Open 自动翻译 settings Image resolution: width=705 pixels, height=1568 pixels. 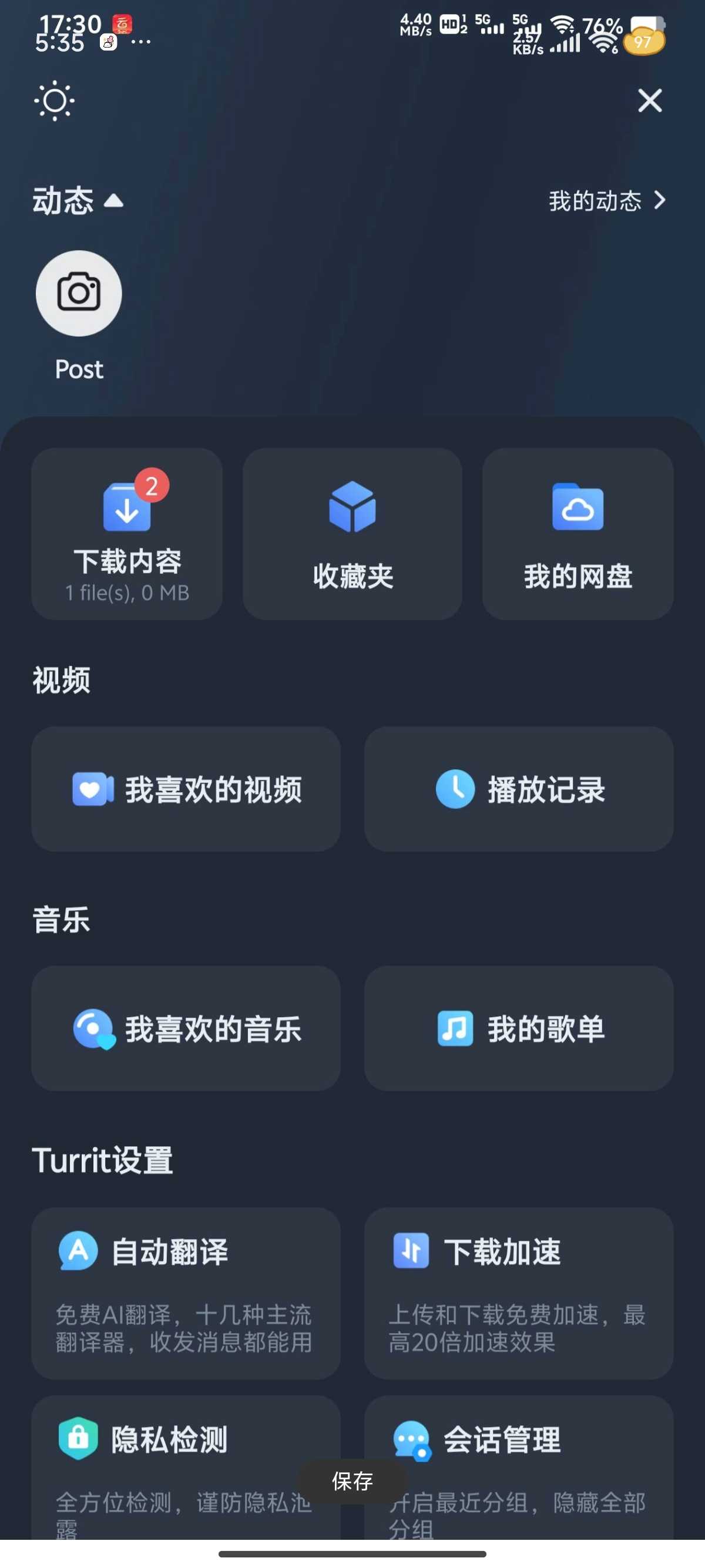click(x=186, y=1294)
